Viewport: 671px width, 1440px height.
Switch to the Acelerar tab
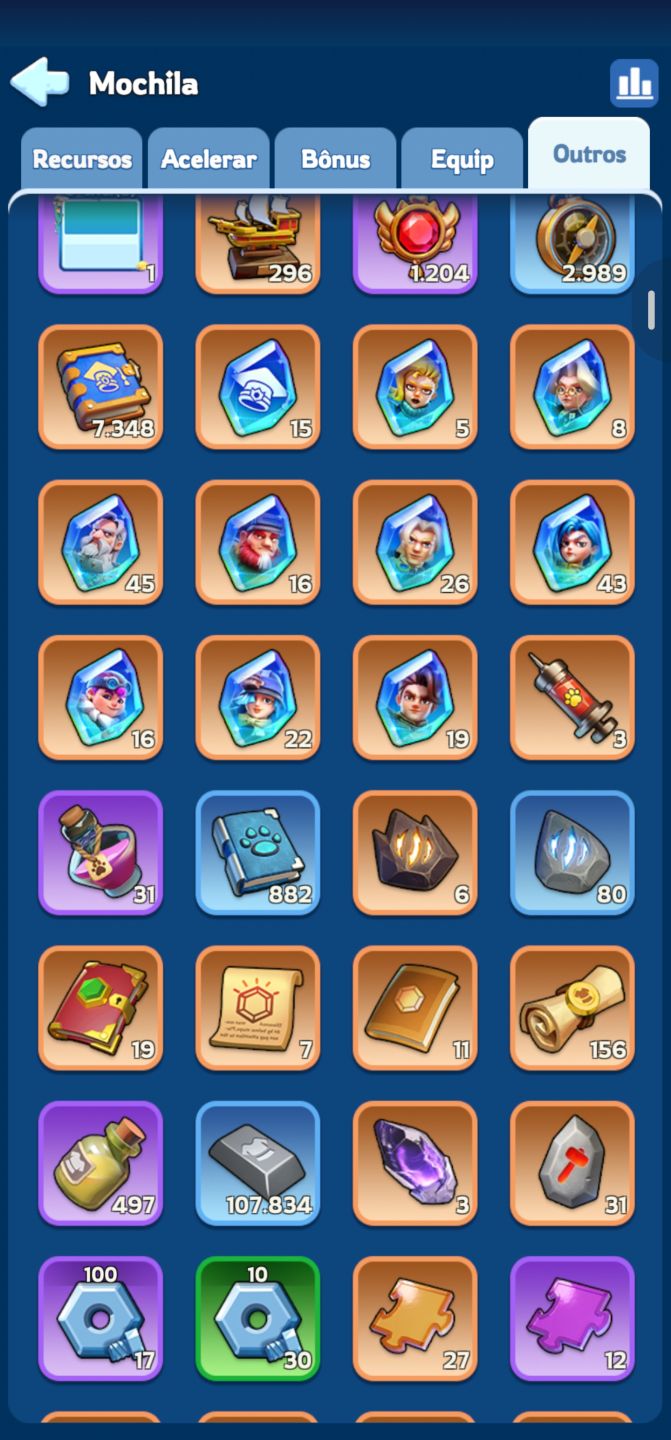(209, 159)
